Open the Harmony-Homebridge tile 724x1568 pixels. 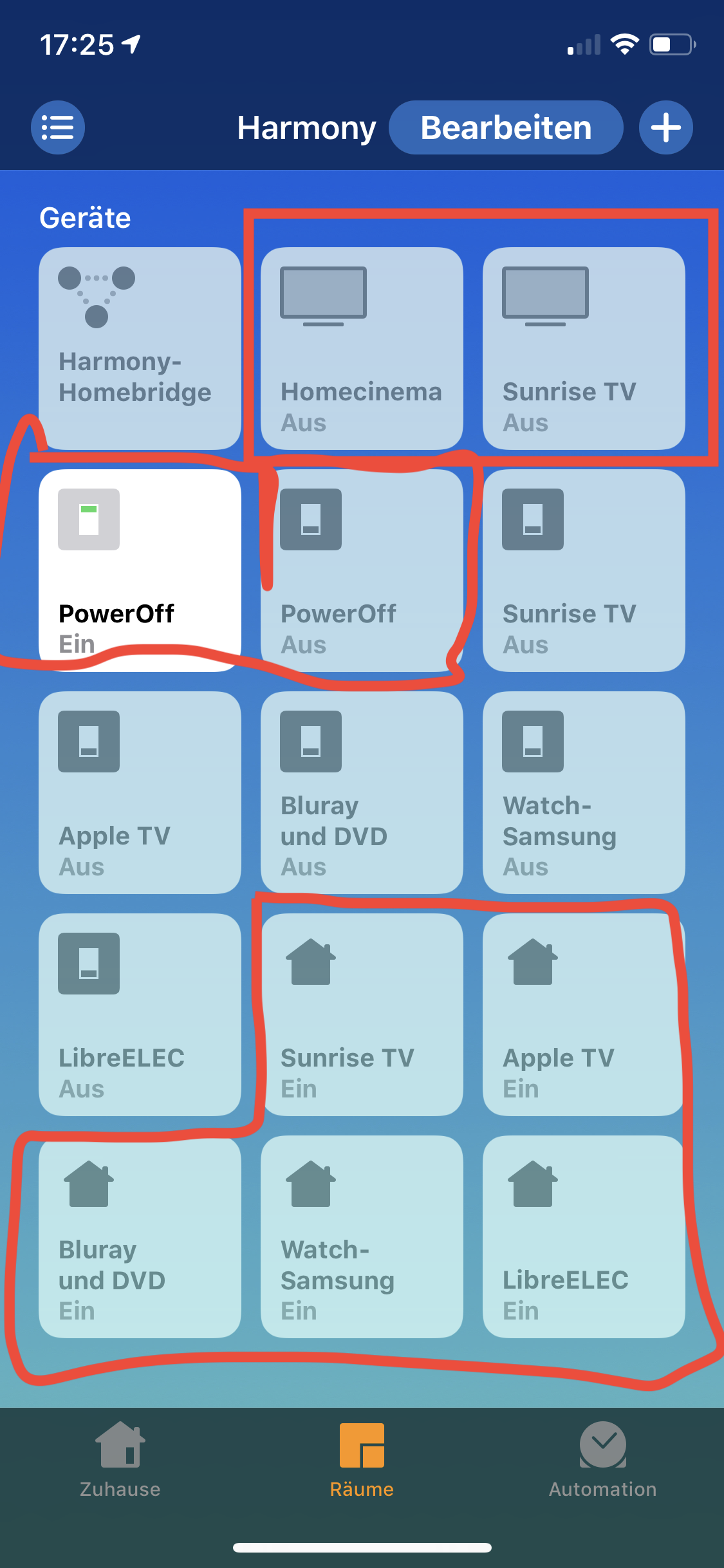[x=140, y=348]
